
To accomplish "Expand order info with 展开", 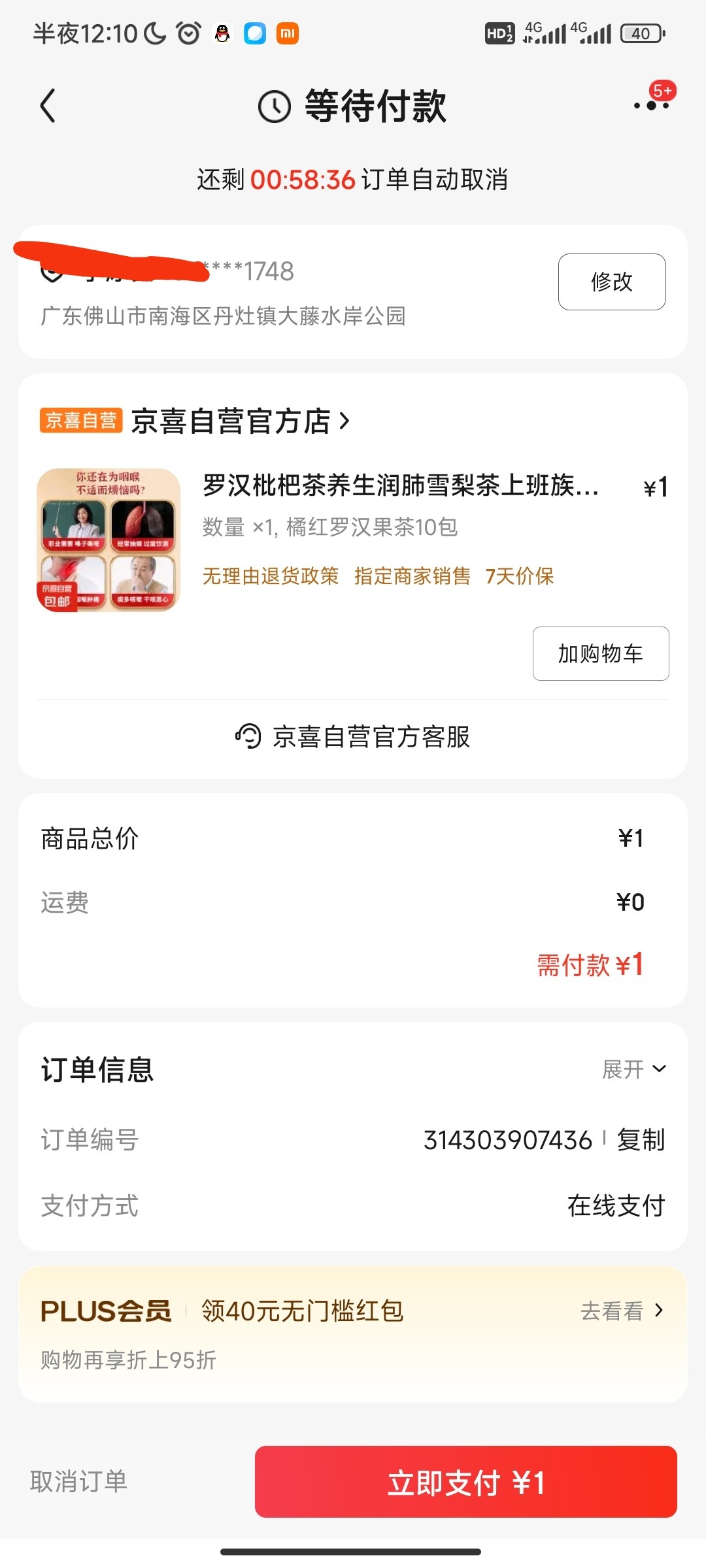I will pyautogui.click(x=633, y=1070).
